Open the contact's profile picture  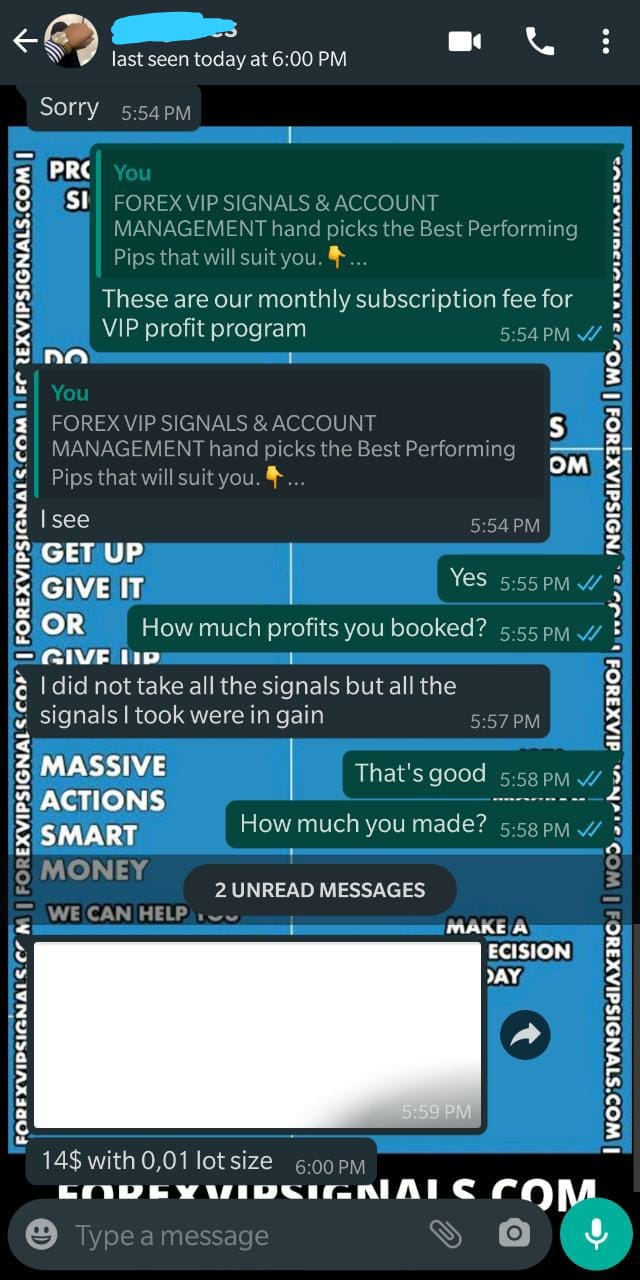pyautogui.click(x=72, y=41)
